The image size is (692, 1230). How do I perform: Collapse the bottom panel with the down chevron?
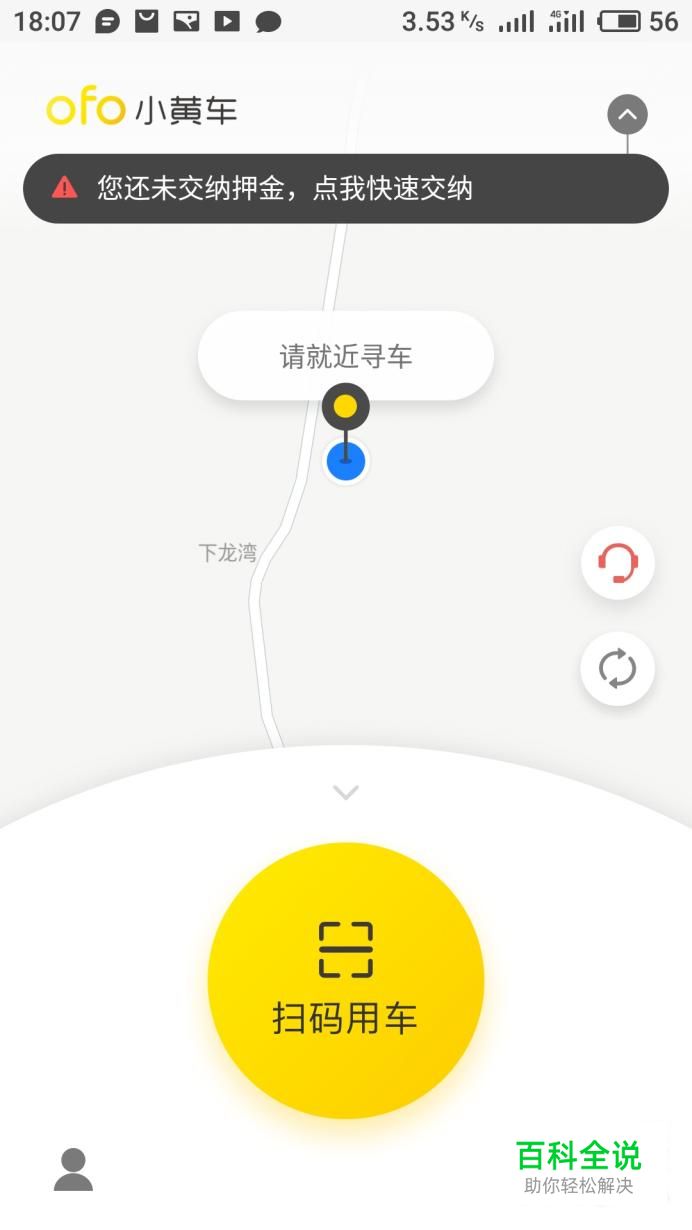pyautogui.click(x=345, y=793)
